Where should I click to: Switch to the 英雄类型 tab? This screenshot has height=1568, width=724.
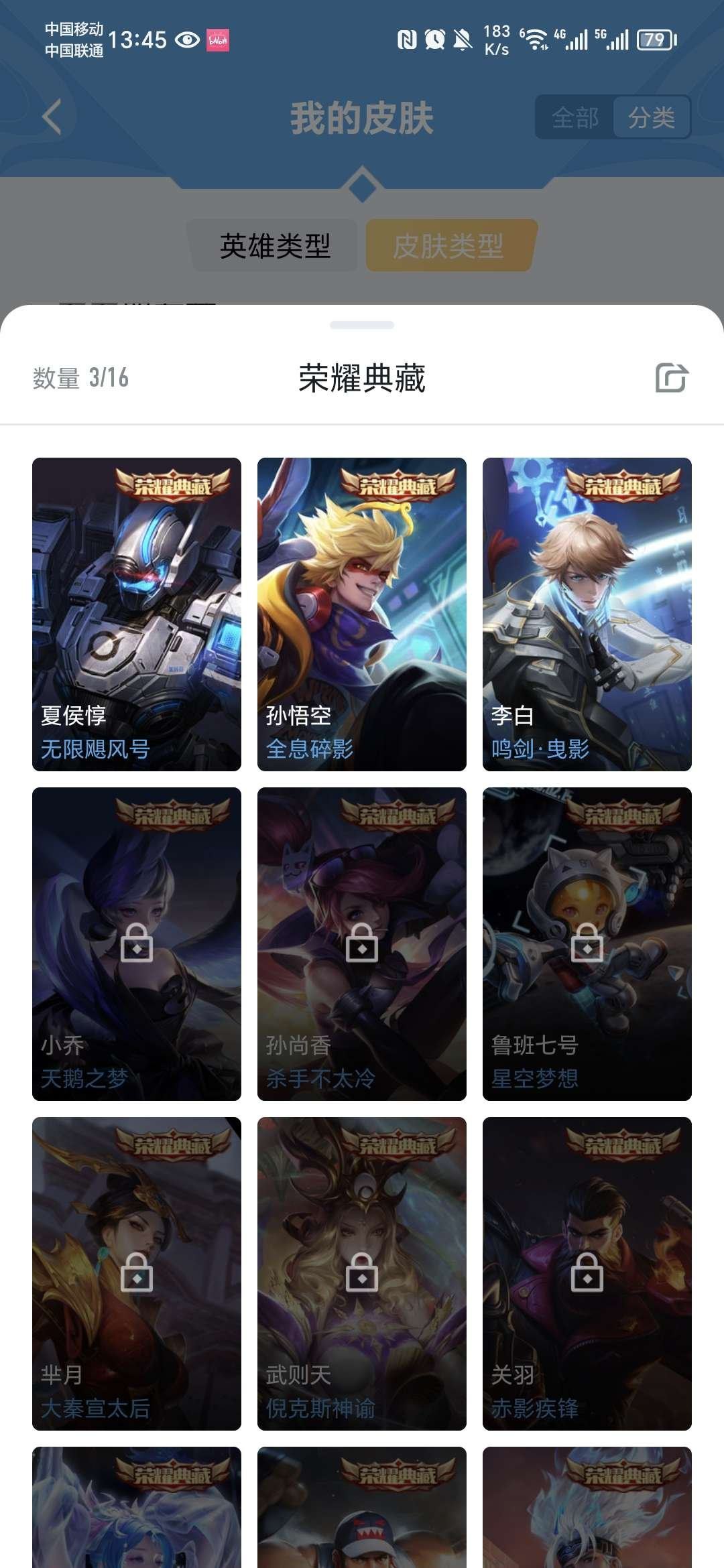[x=276, y=246]
